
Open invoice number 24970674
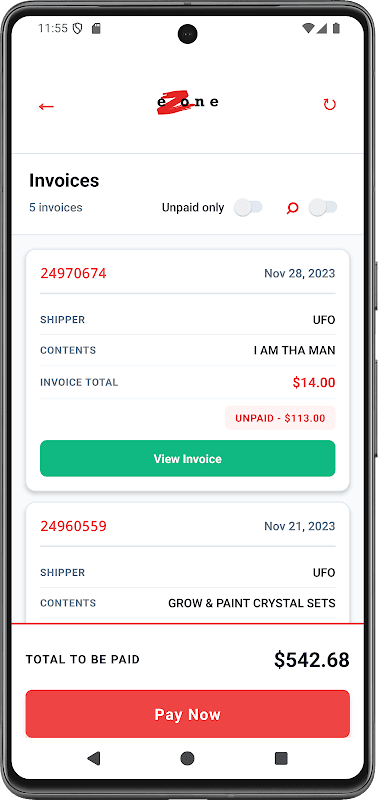pos(73,273)
